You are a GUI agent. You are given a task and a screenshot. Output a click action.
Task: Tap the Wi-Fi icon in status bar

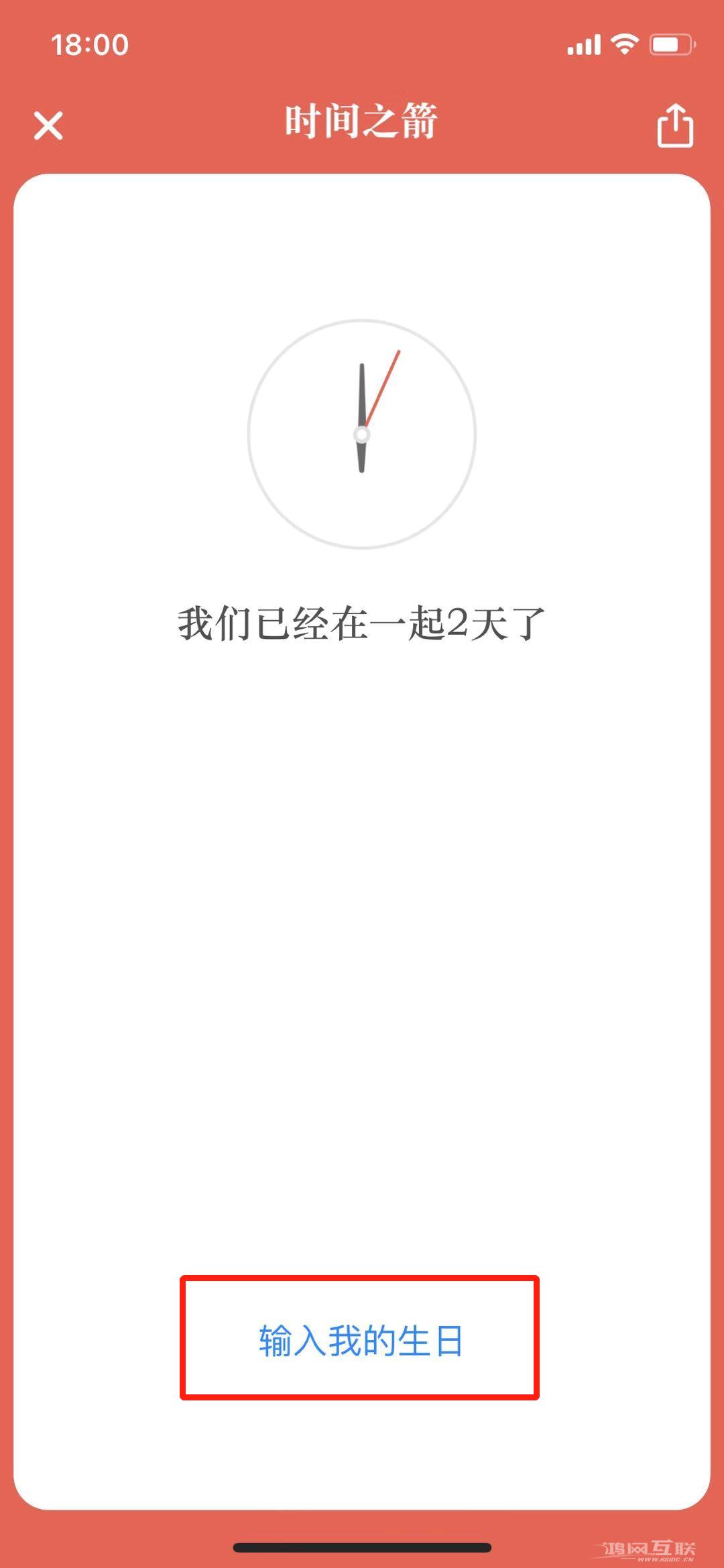pos(625,44)
